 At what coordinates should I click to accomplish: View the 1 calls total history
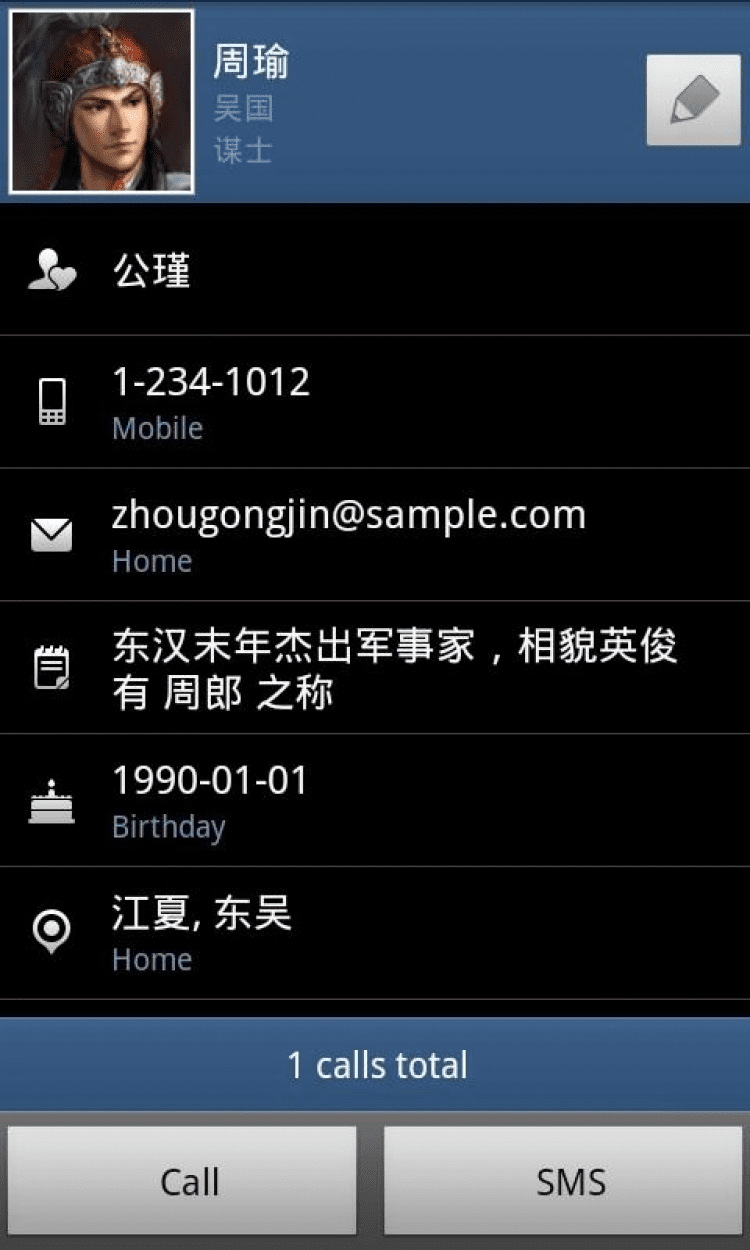click(375, 1065)
